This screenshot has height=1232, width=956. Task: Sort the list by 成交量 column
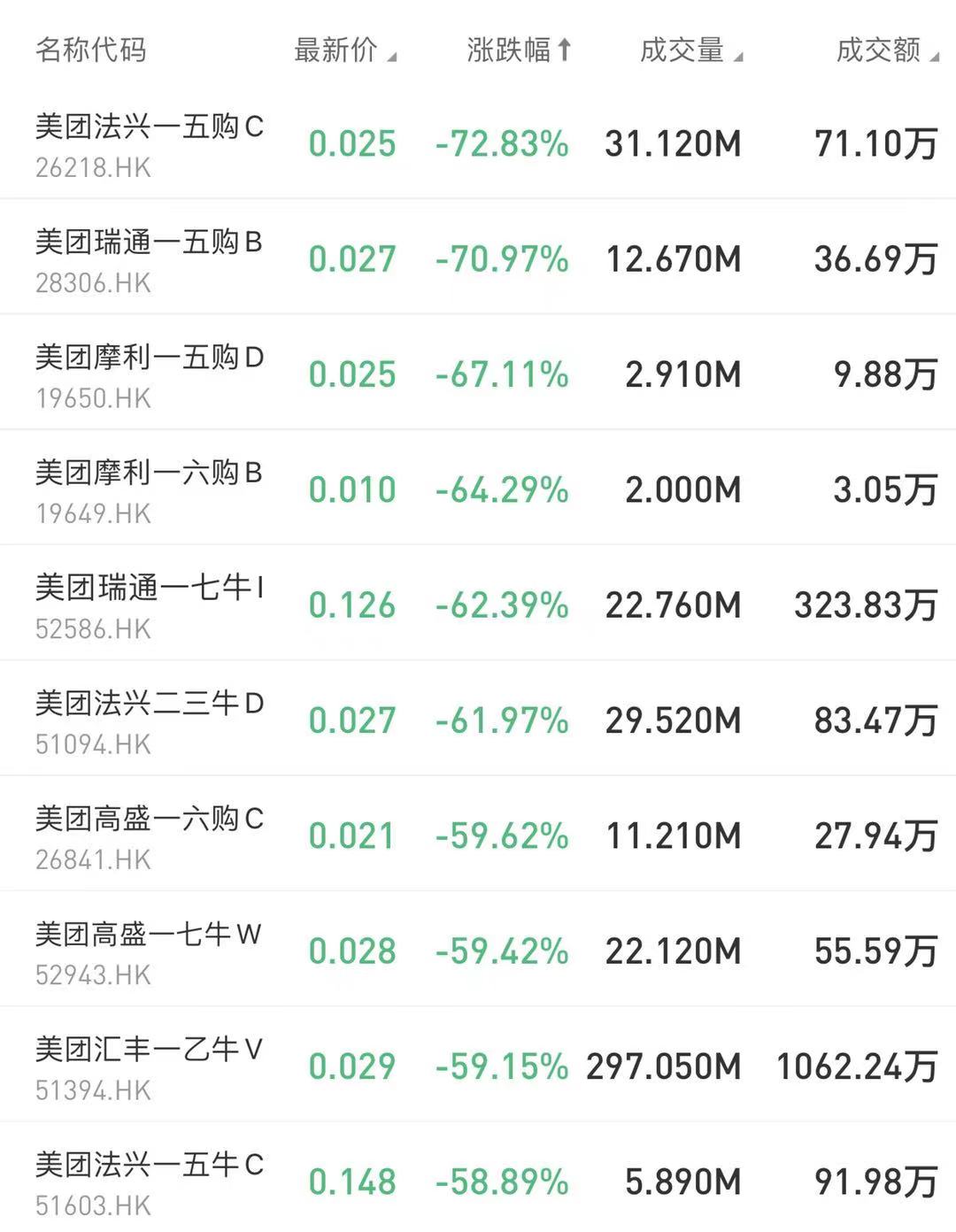[x=690, y=50]
